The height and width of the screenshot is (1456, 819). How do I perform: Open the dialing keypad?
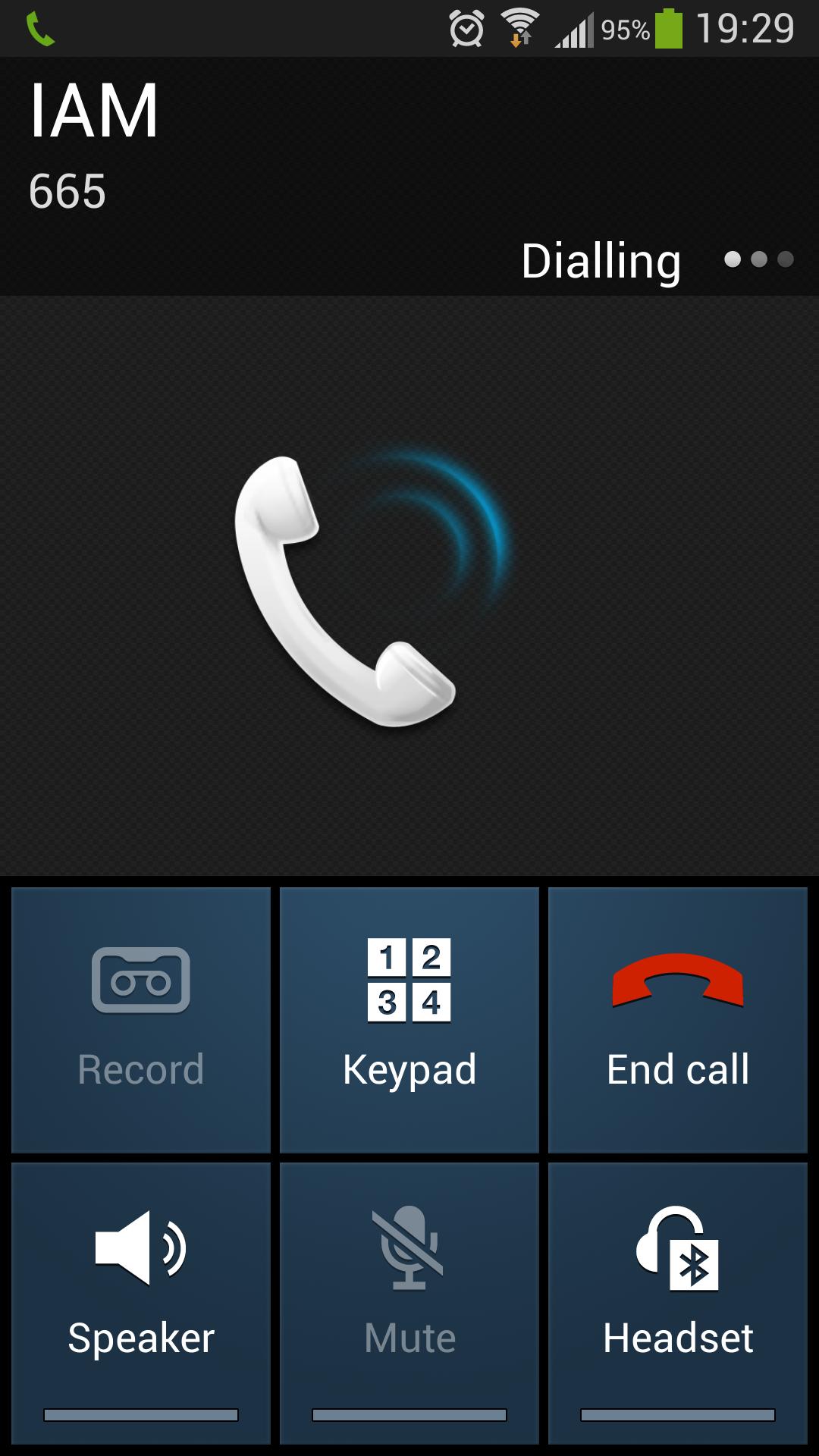(x=409, y=1020)
